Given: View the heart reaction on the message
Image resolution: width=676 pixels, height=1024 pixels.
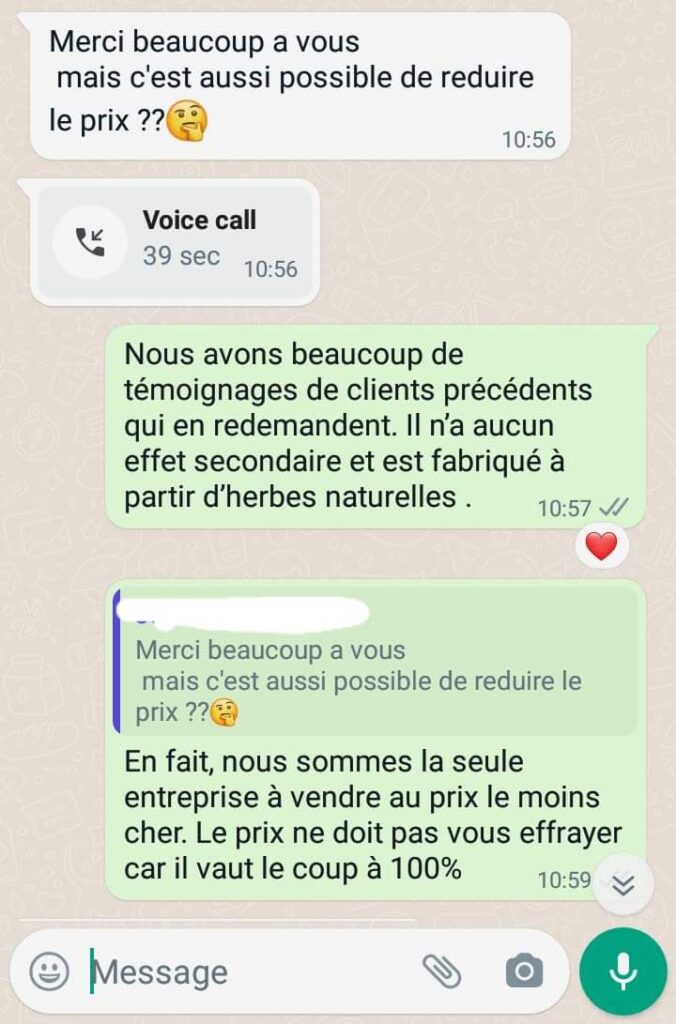Looking at the screenshot, I should pos(601,546).
